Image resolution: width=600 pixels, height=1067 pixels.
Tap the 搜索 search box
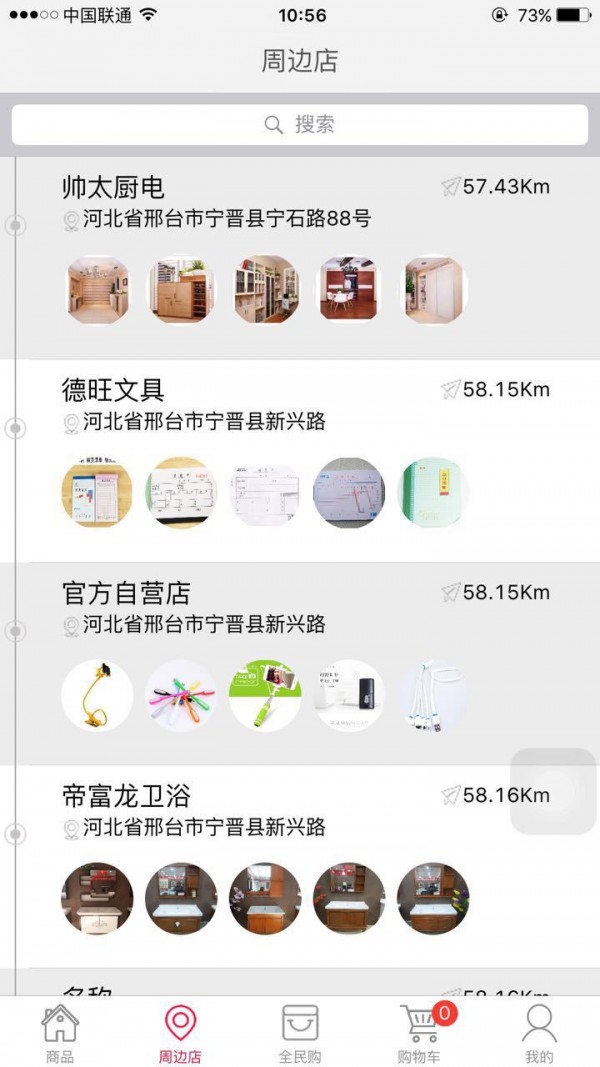click(300, 125)
